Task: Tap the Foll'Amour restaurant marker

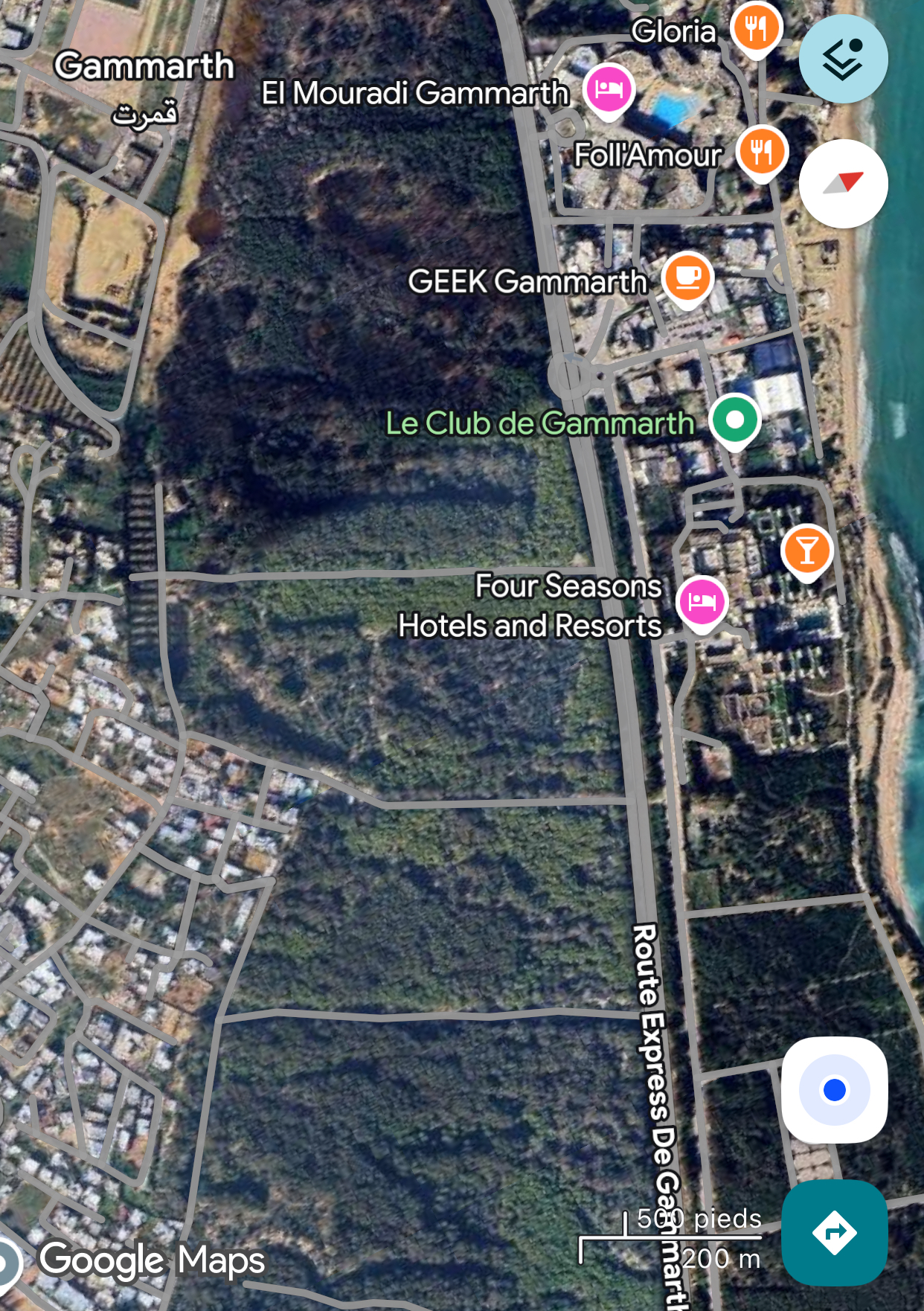Action: point(760,151)
